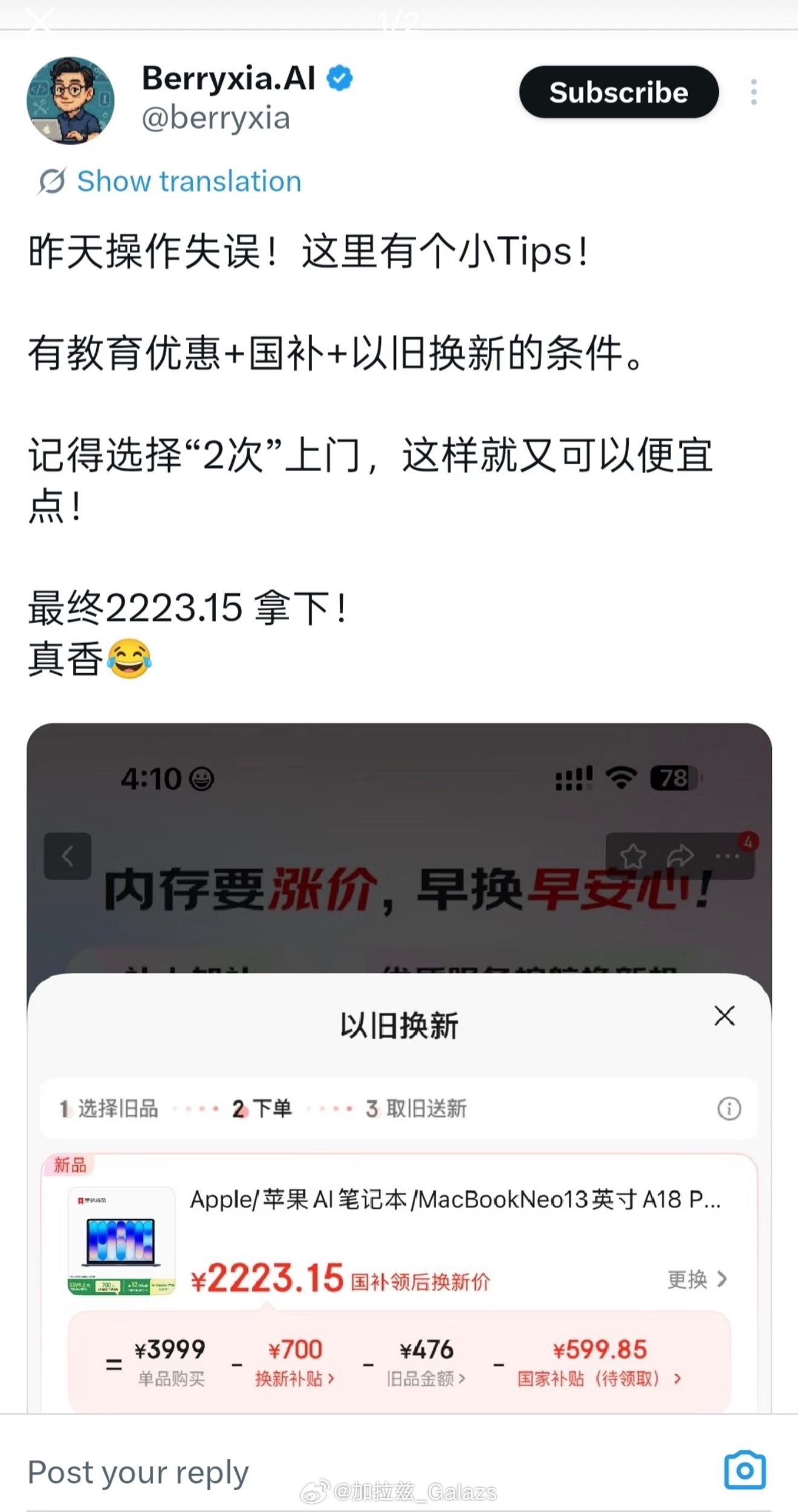Tap the camera icon in the reply bar
The image size is (798, 1512).
pos(744,1470)
